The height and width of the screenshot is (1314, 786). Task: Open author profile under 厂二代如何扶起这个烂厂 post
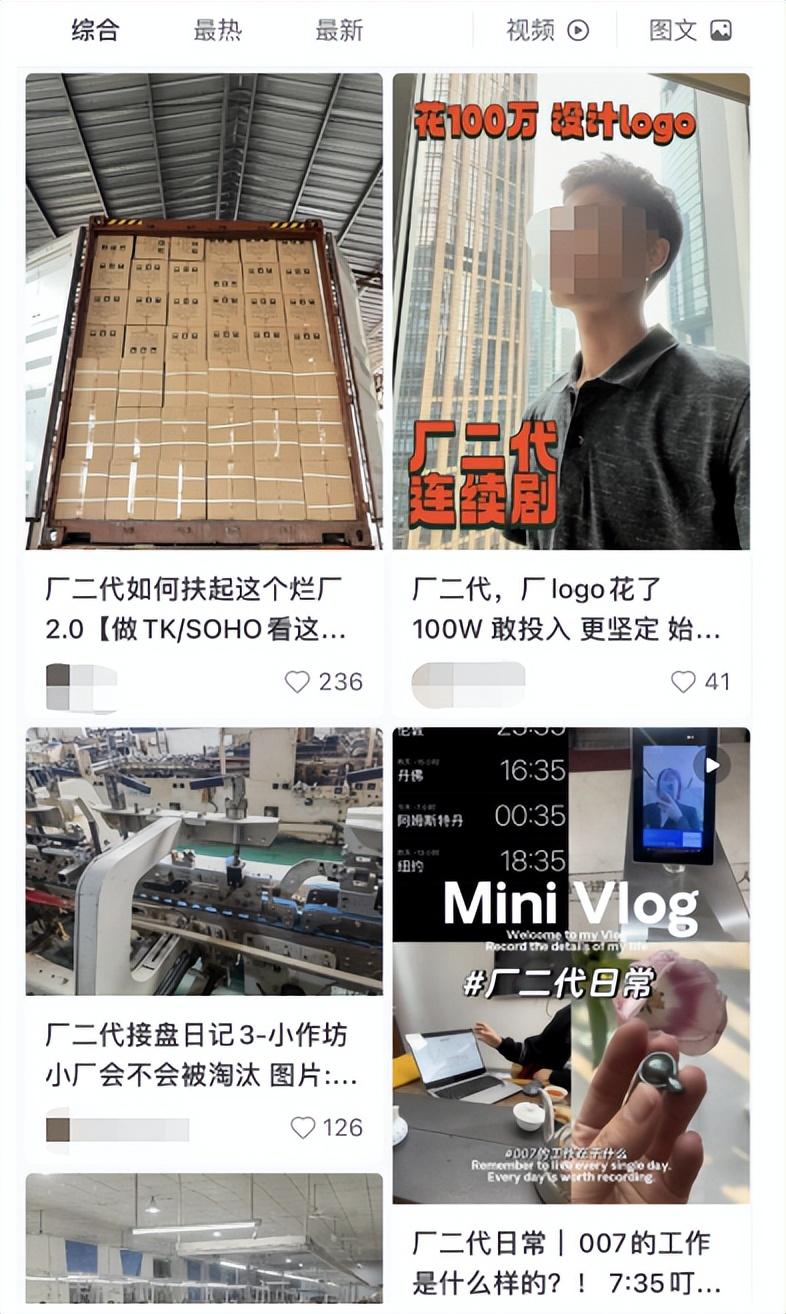[82, 686]
